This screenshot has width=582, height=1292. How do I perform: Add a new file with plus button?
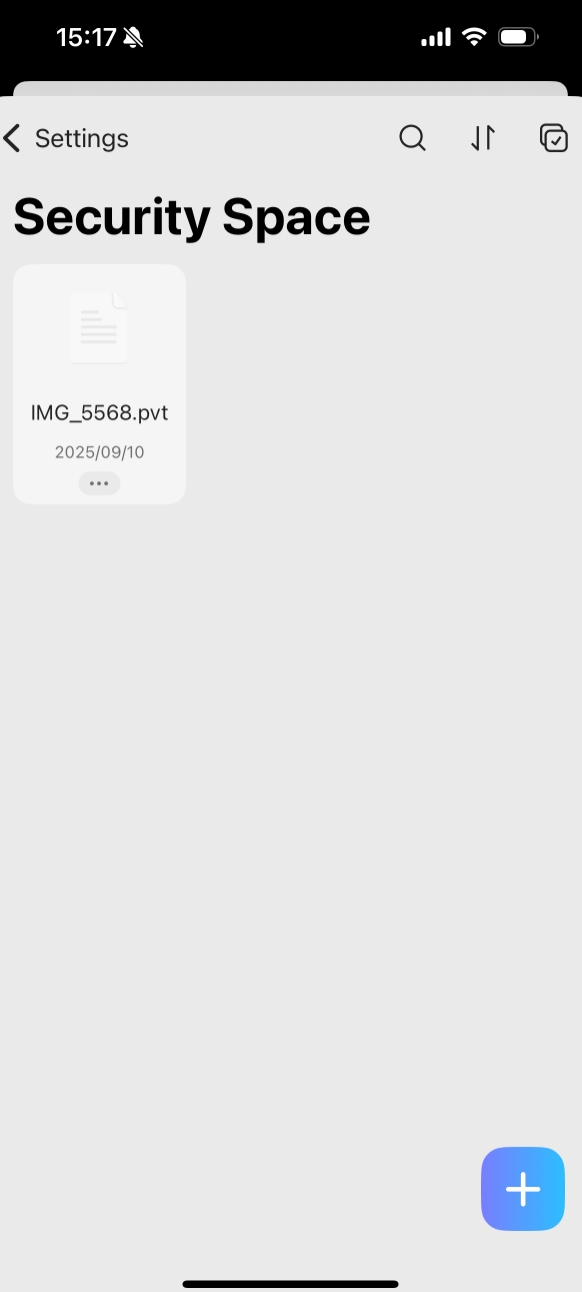523,1189
